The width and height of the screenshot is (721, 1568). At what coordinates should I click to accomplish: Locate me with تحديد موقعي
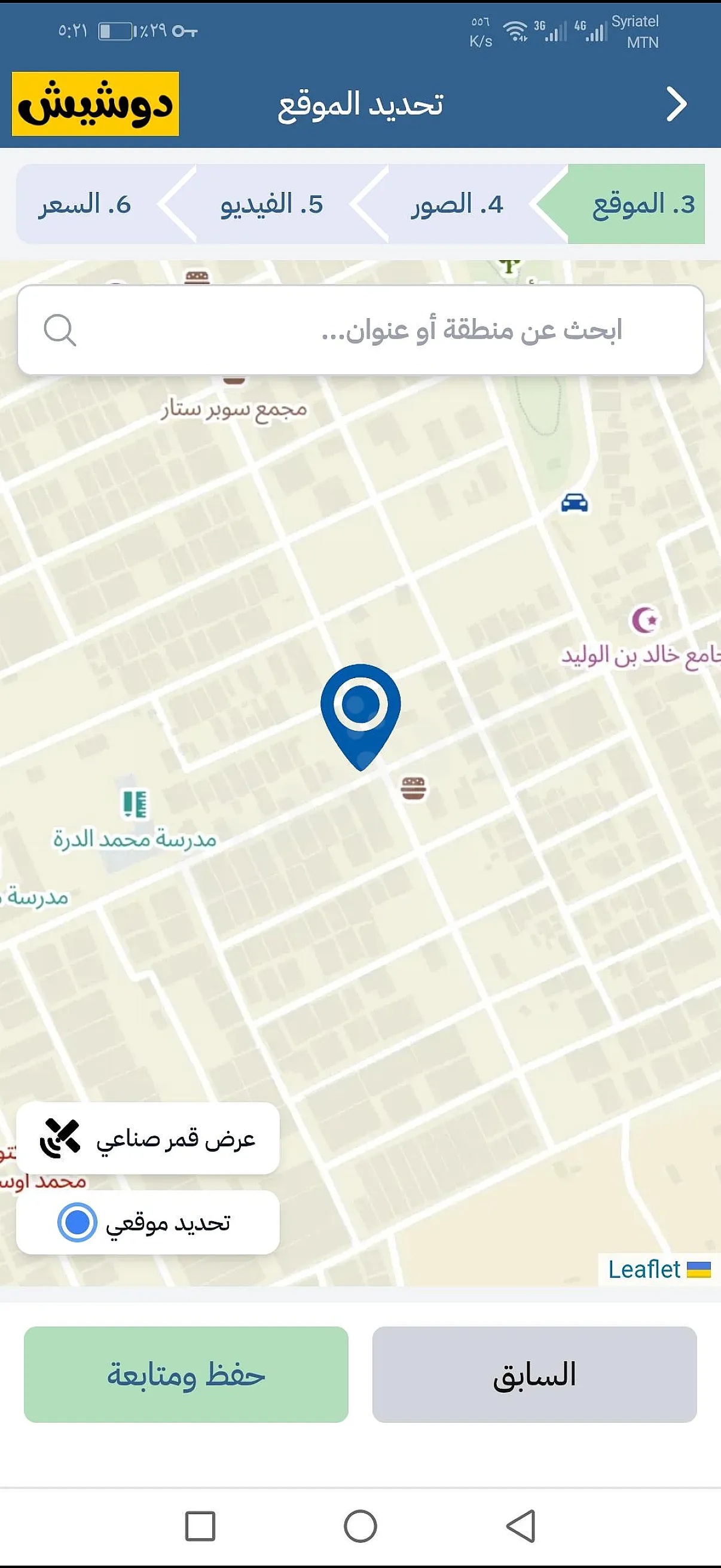click(148, 1222)
